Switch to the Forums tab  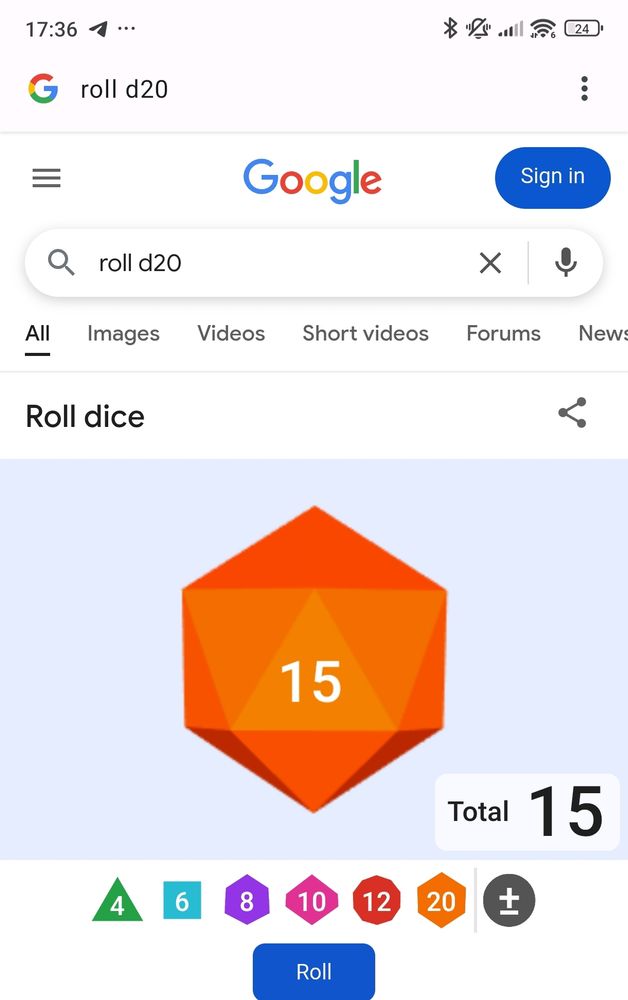[x=503, y=334]
